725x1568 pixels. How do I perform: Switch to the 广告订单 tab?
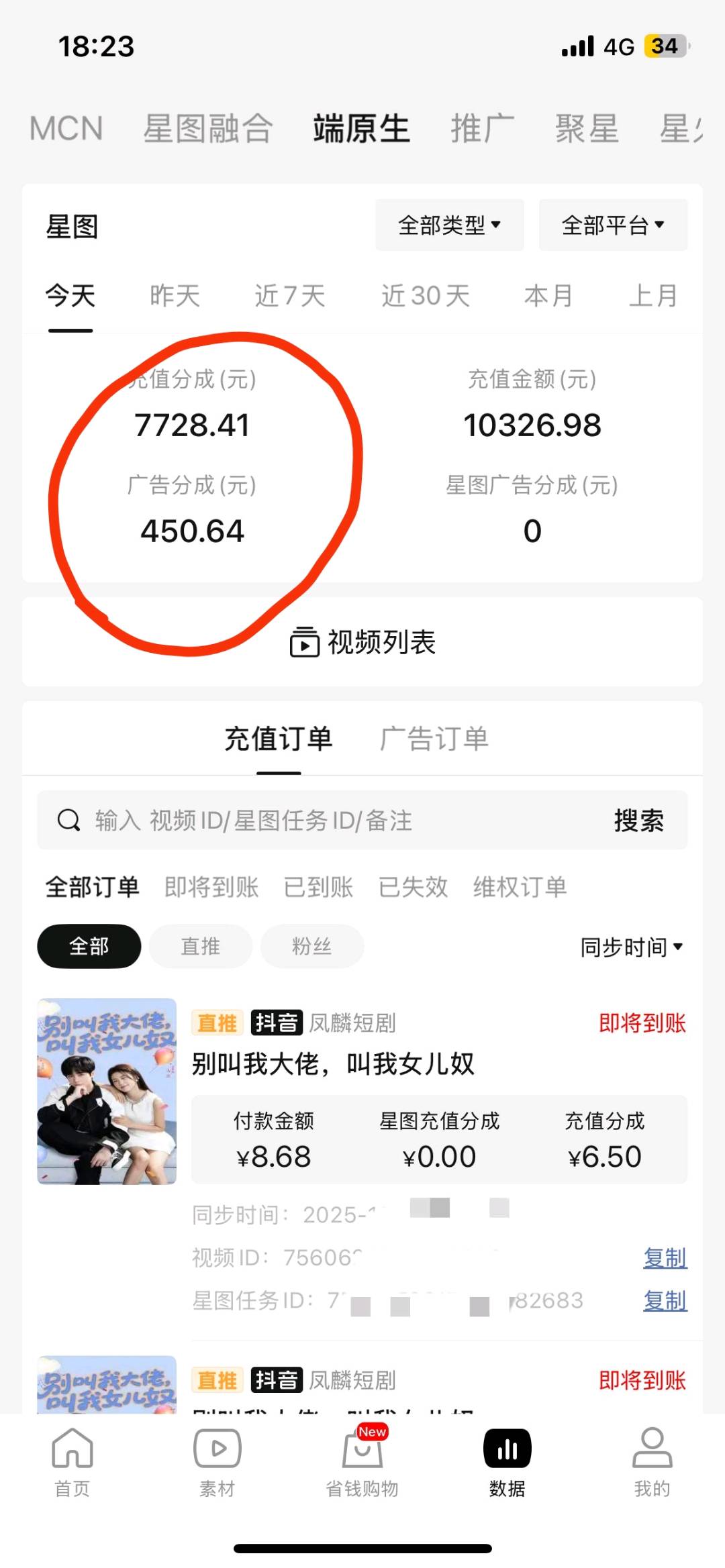point(434,739)
